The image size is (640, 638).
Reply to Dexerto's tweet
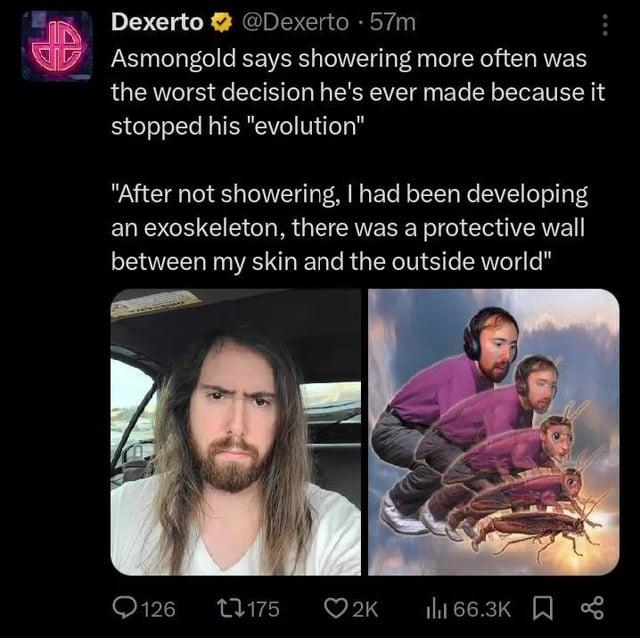tap(131, 608)
